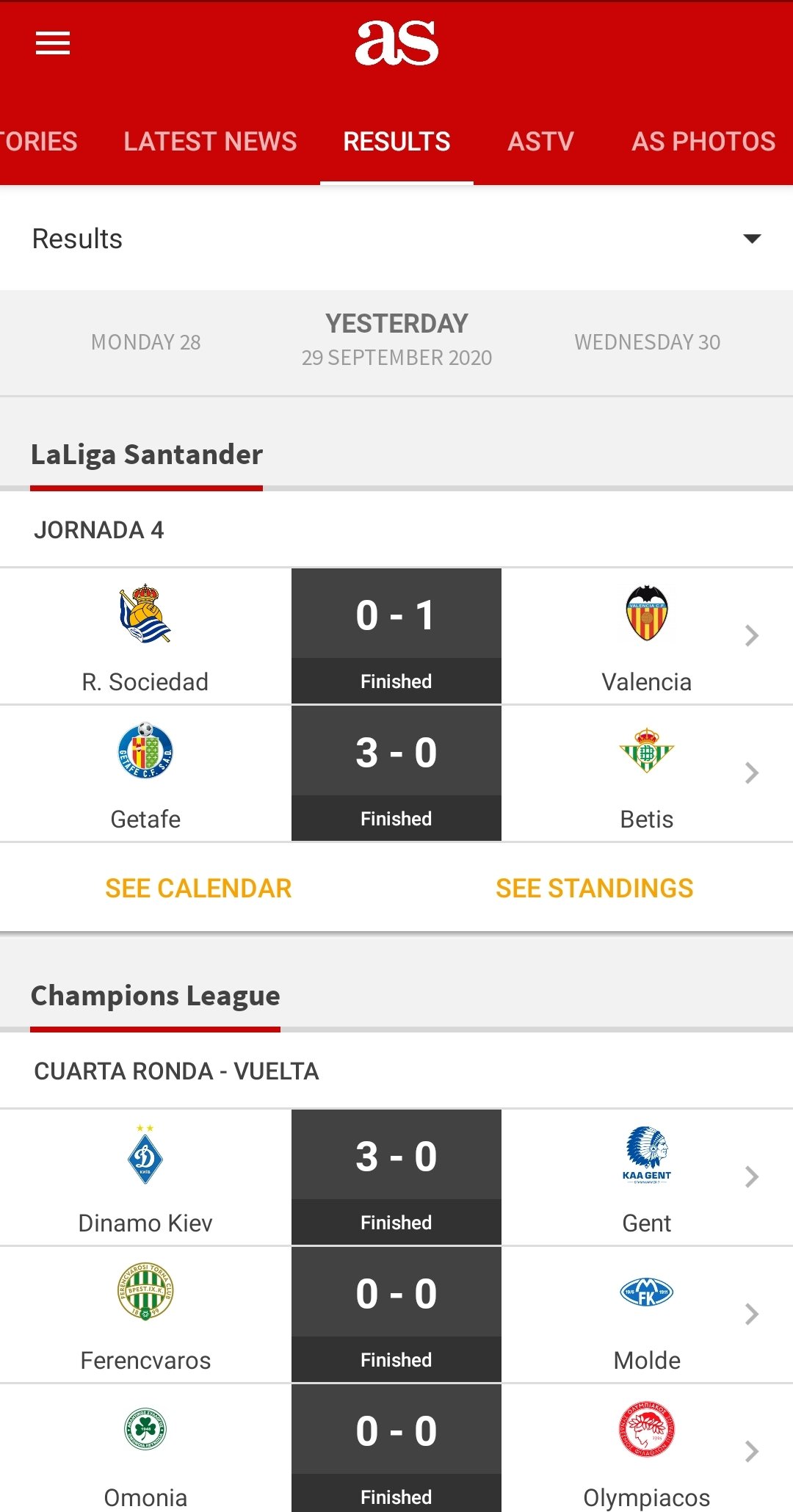Open R. Sociedad vs Valencia match
793x1512 pixels.
(396, 636)
